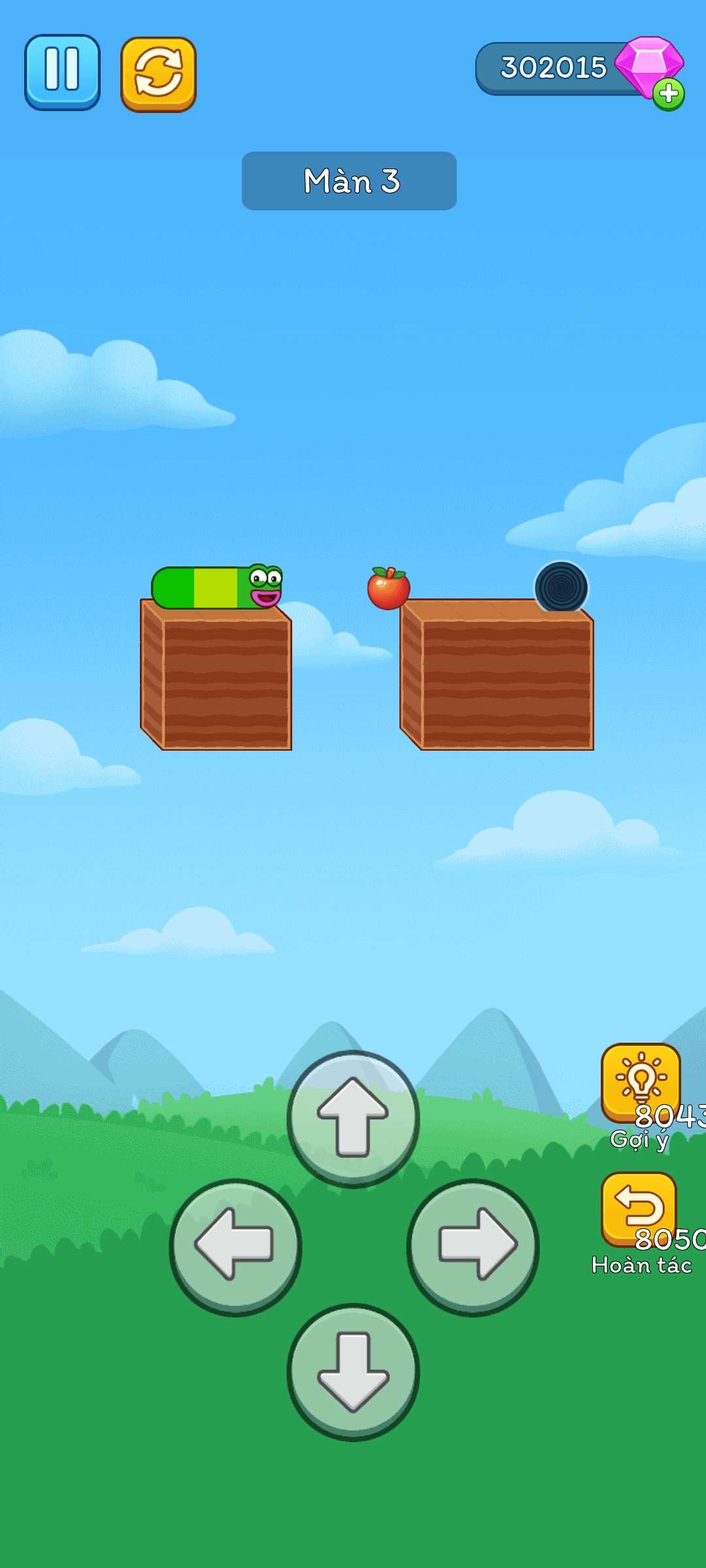Move the snake down

(353, 1371)
